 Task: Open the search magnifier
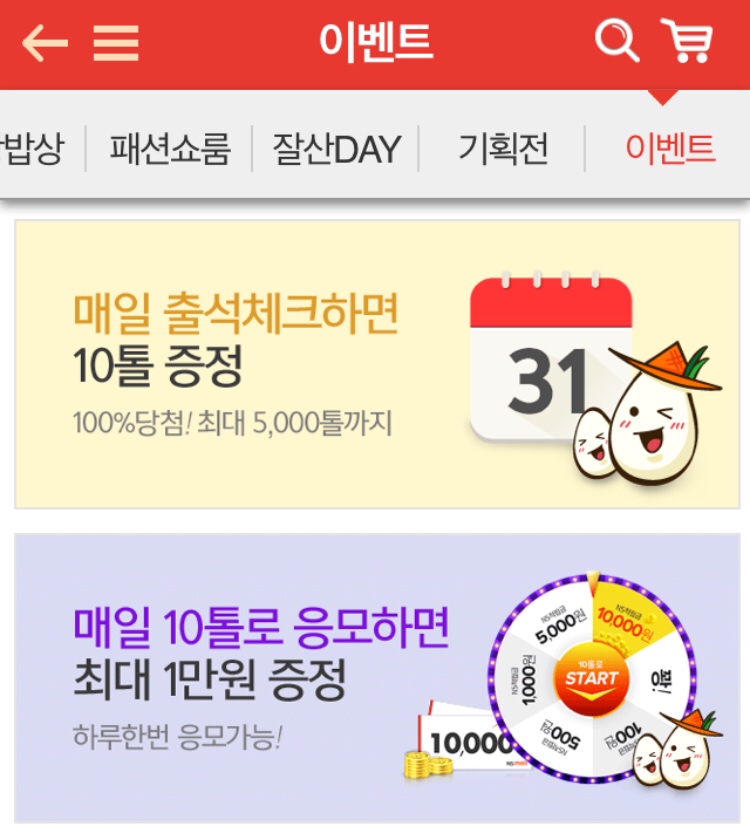pyautogui.click(x=617, y=40)
